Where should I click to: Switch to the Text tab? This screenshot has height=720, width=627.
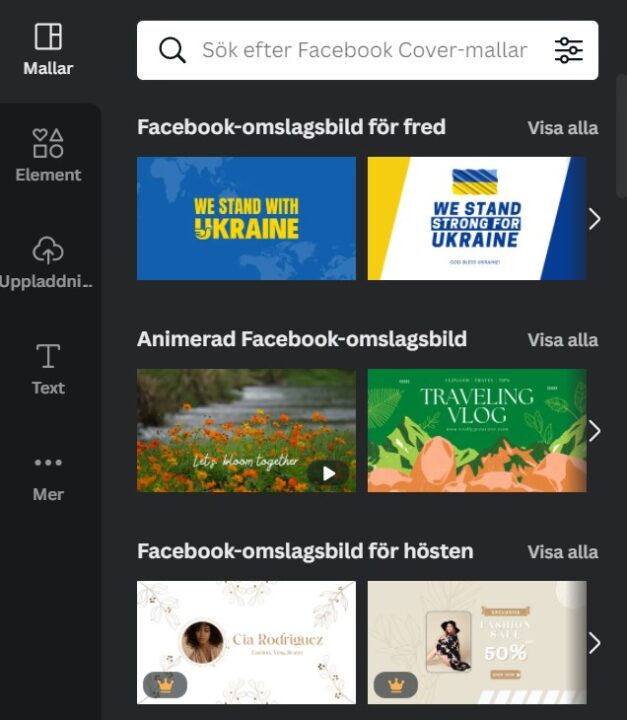(48, 369)
